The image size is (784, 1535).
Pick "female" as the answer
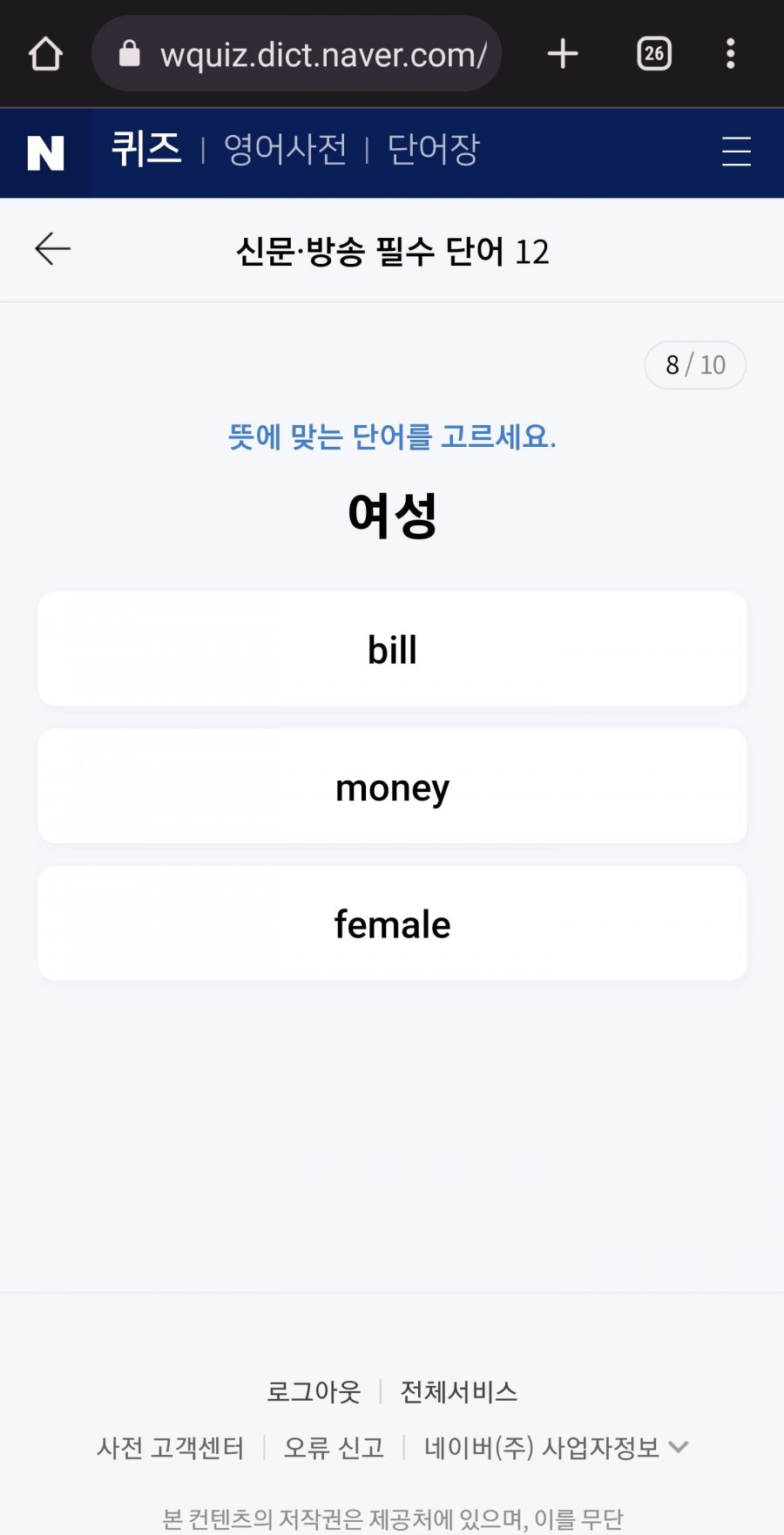tap(392, 923)
